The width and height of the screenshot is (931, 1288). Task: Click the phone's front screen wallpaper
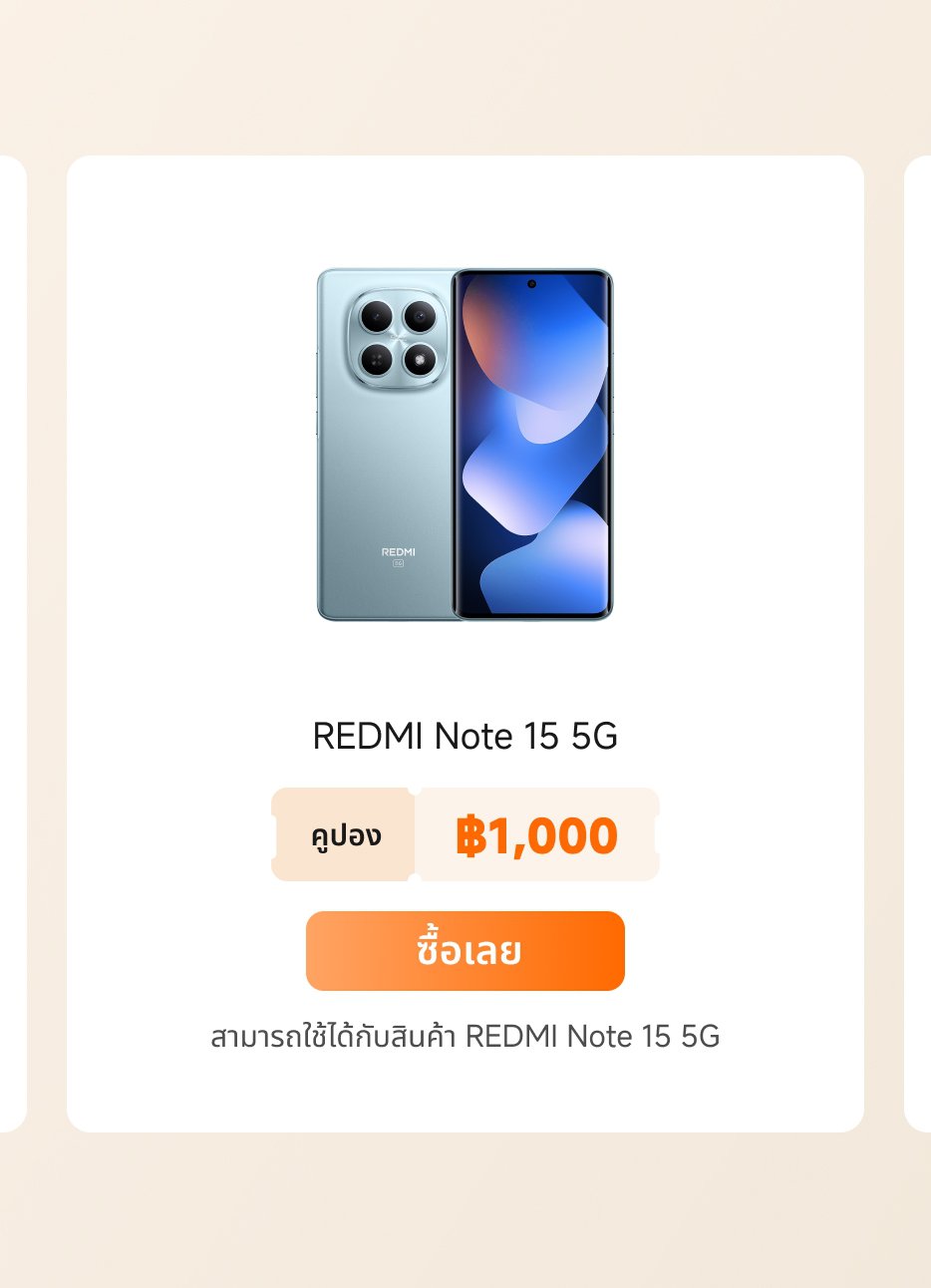pyautogui.click(x=533, y=449)
